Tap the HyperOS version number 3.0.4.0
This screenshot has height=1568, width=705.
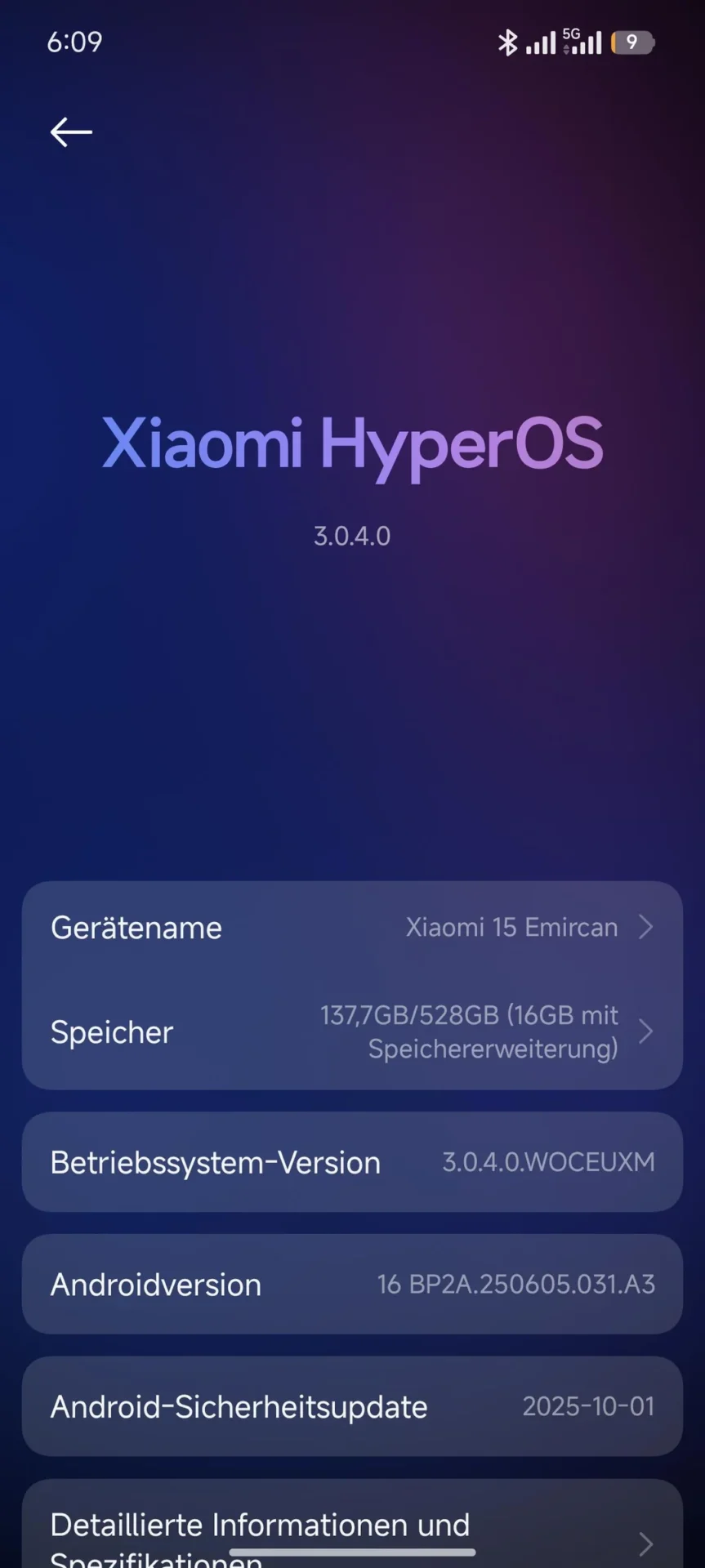352,536
